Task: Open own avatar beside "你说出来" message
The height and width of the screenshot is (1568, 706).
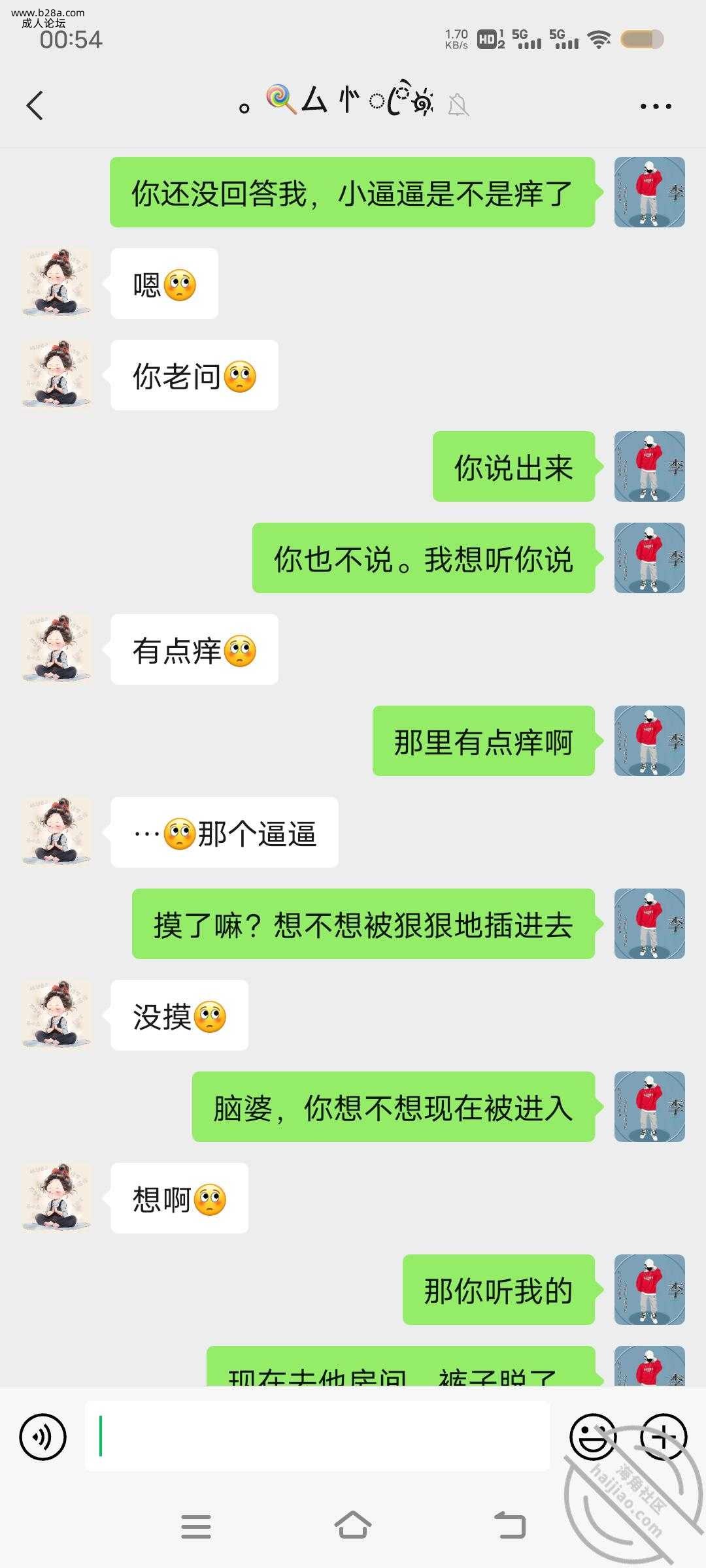Action: click(649, 466)
